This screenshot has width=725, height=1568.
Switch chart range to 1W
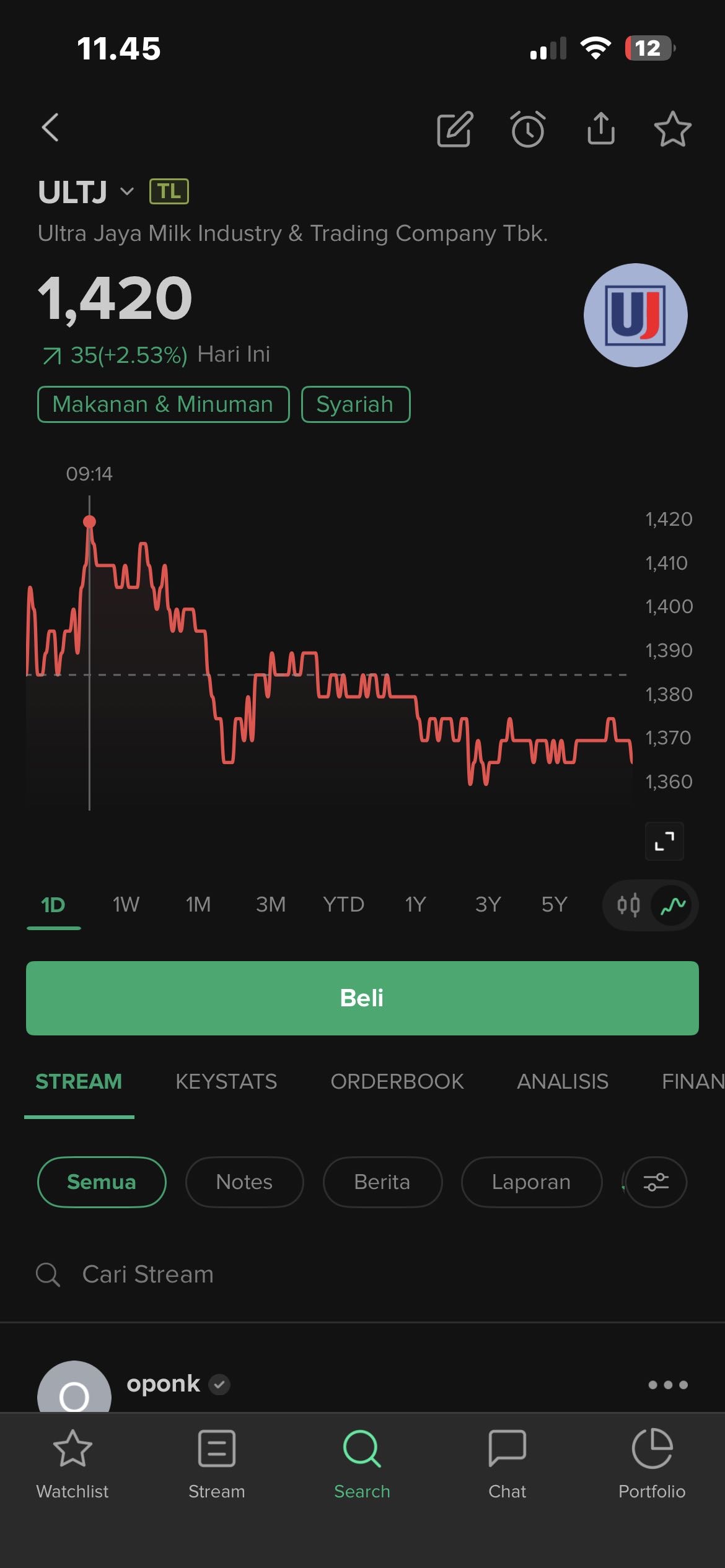tap(126, 905)
